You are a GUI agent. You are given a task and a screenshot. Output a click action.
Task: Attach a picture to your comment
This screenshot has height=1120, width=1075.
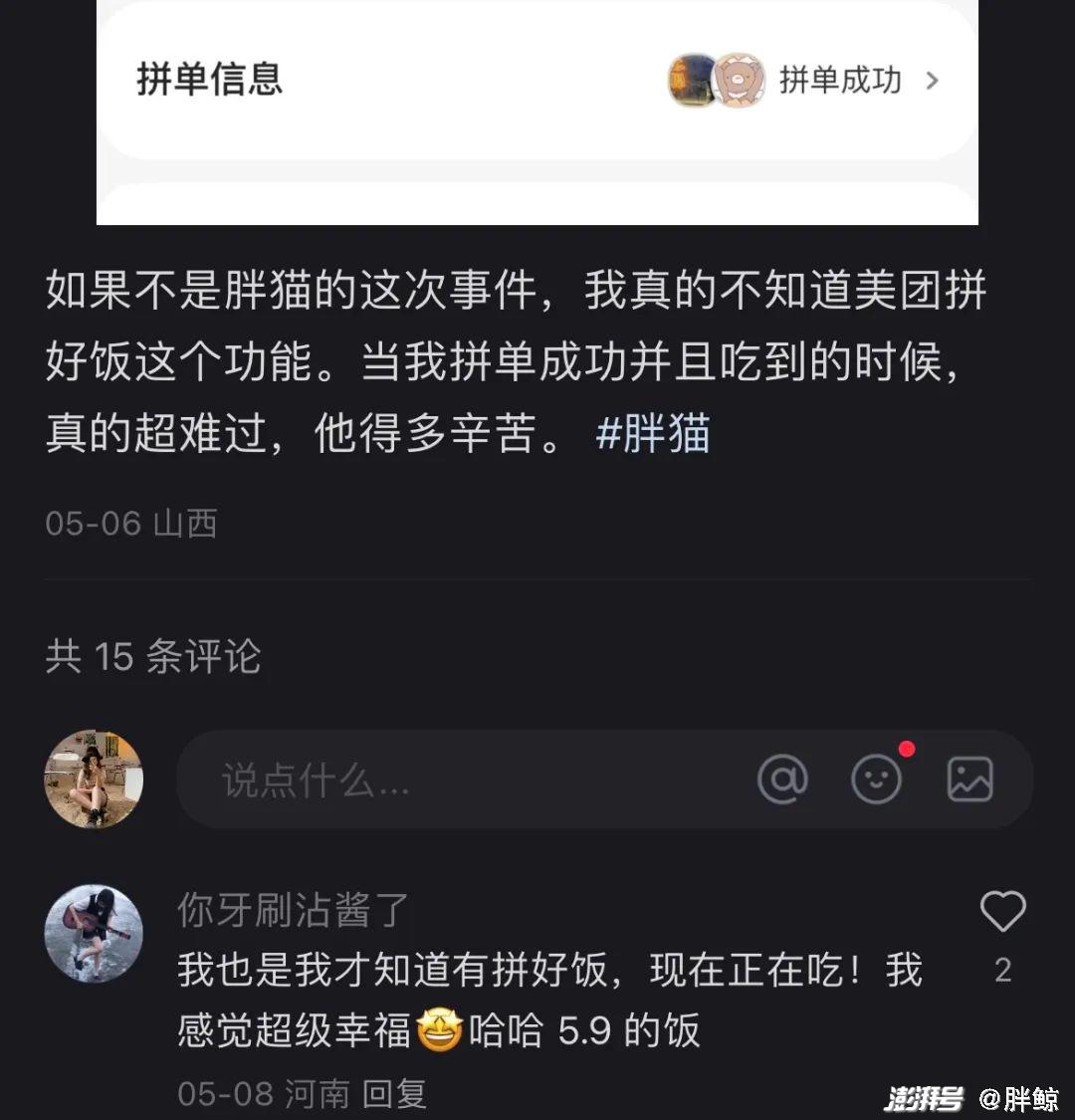[969, 780]
